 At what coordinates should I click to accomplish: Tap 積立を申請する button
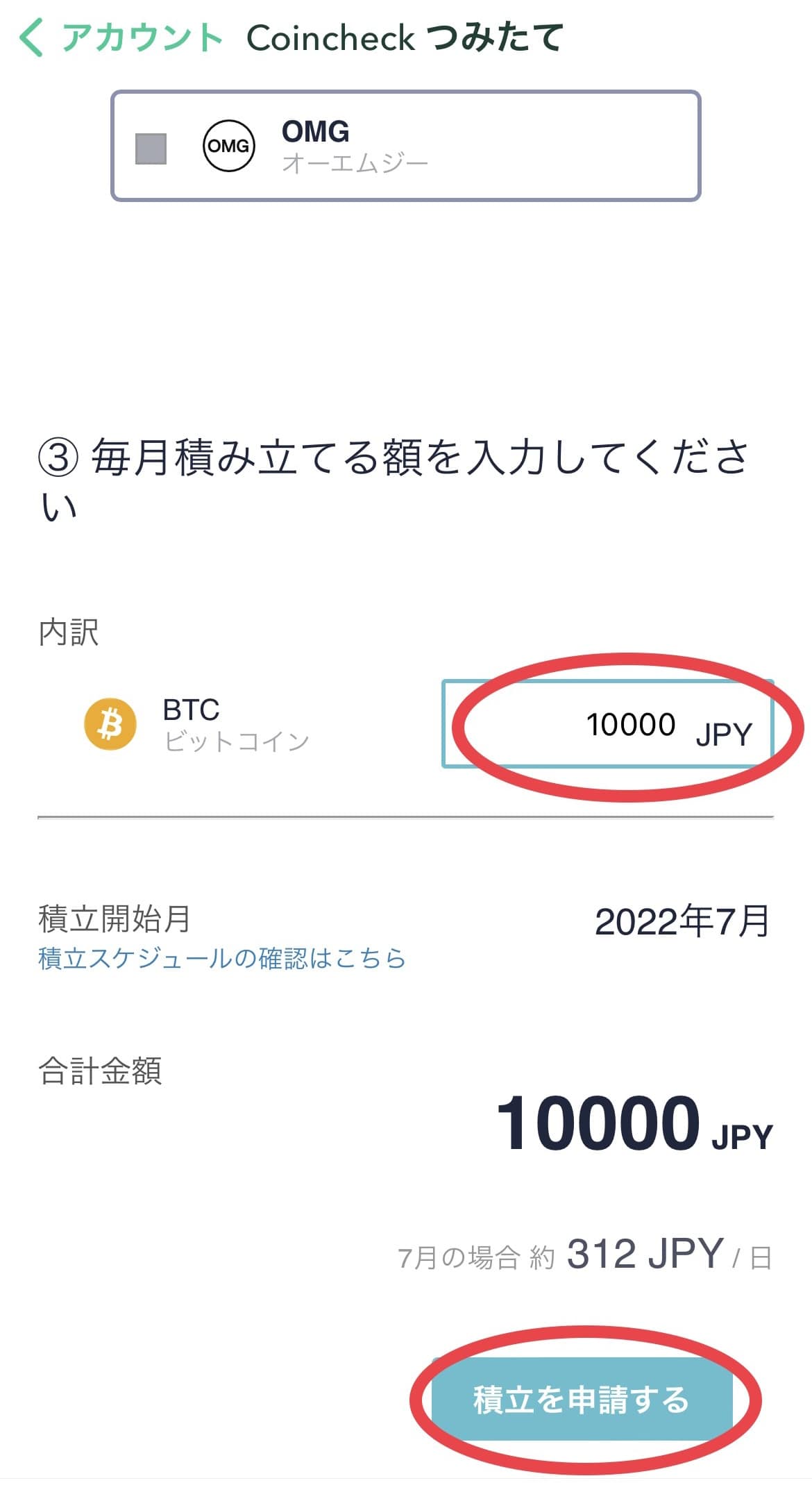click(582, 1399)
